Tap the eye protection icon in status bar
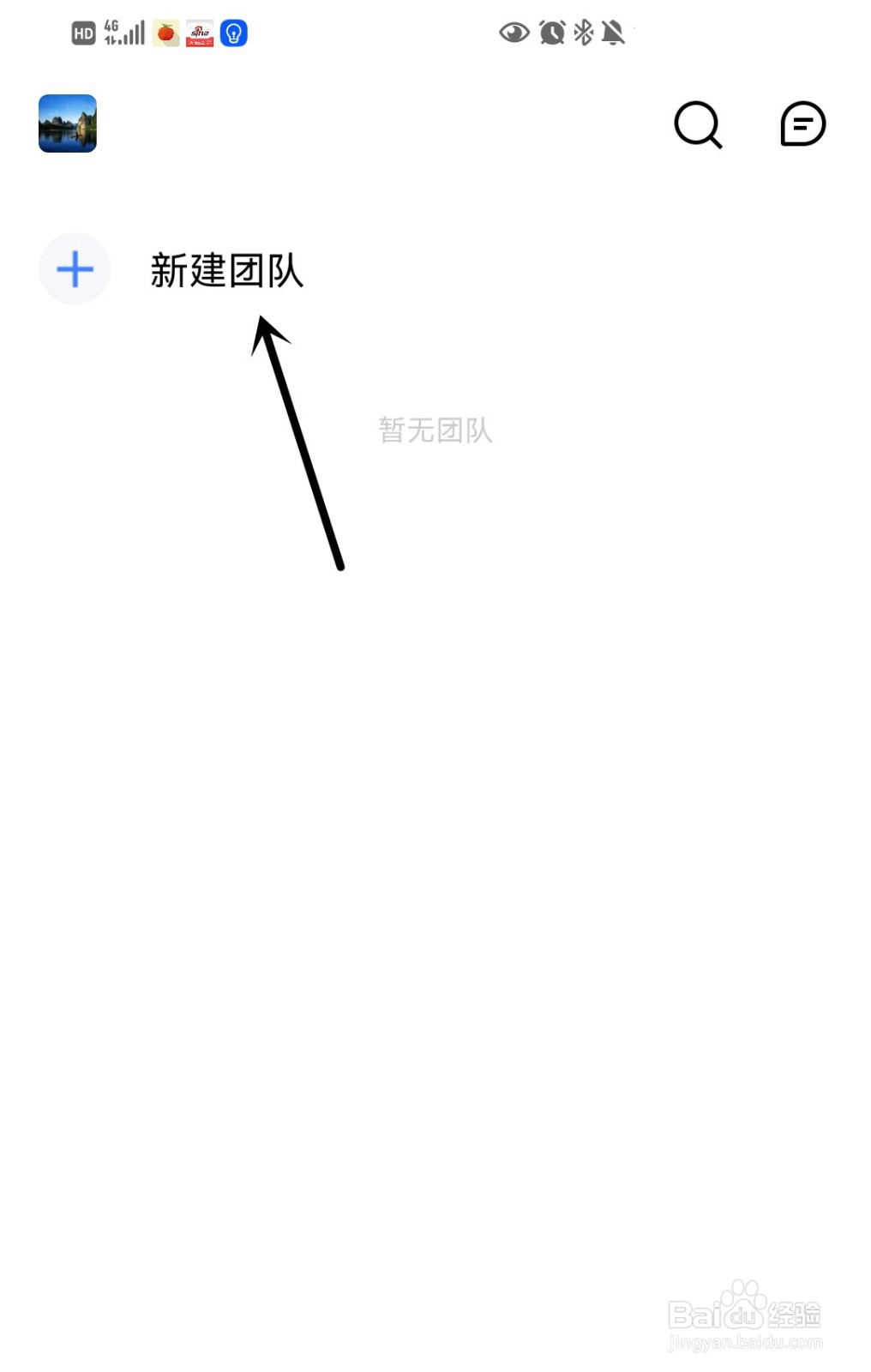Viewport: 871px width, 1372px height. point(513,33)
